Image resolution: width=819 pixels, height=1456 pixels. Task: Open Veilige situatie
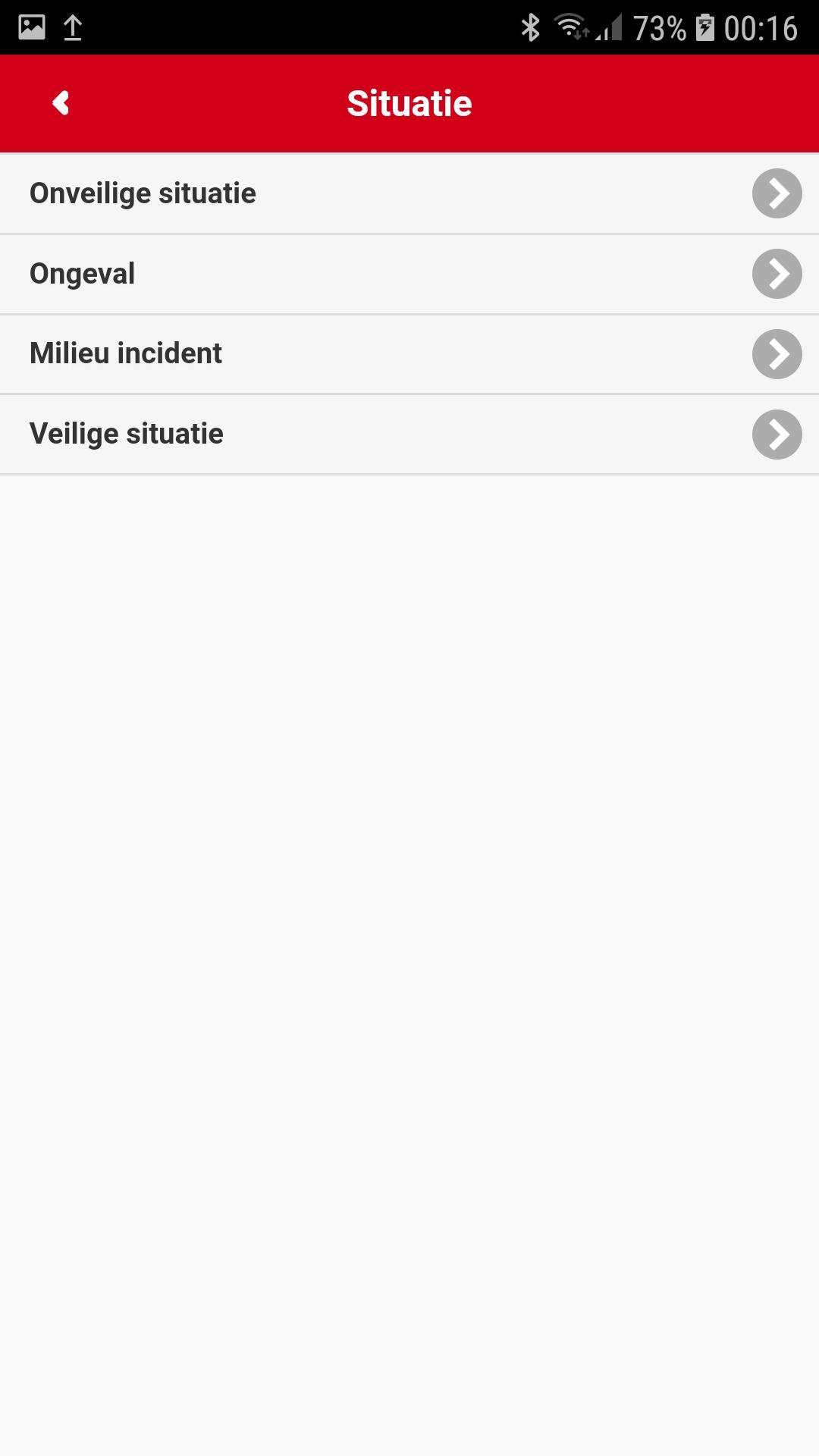409,435
